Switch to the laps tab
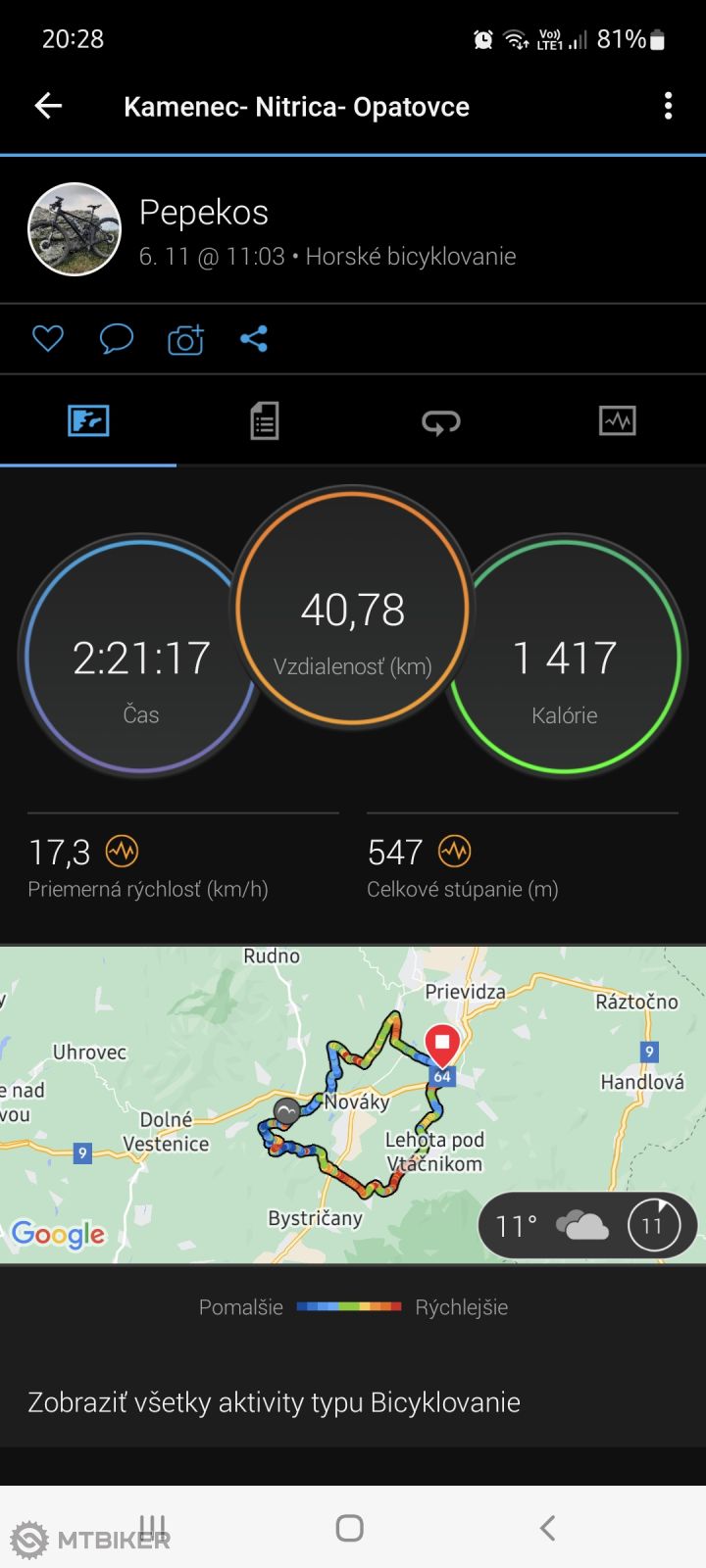The image size is (706, 1568). [441, 421]
